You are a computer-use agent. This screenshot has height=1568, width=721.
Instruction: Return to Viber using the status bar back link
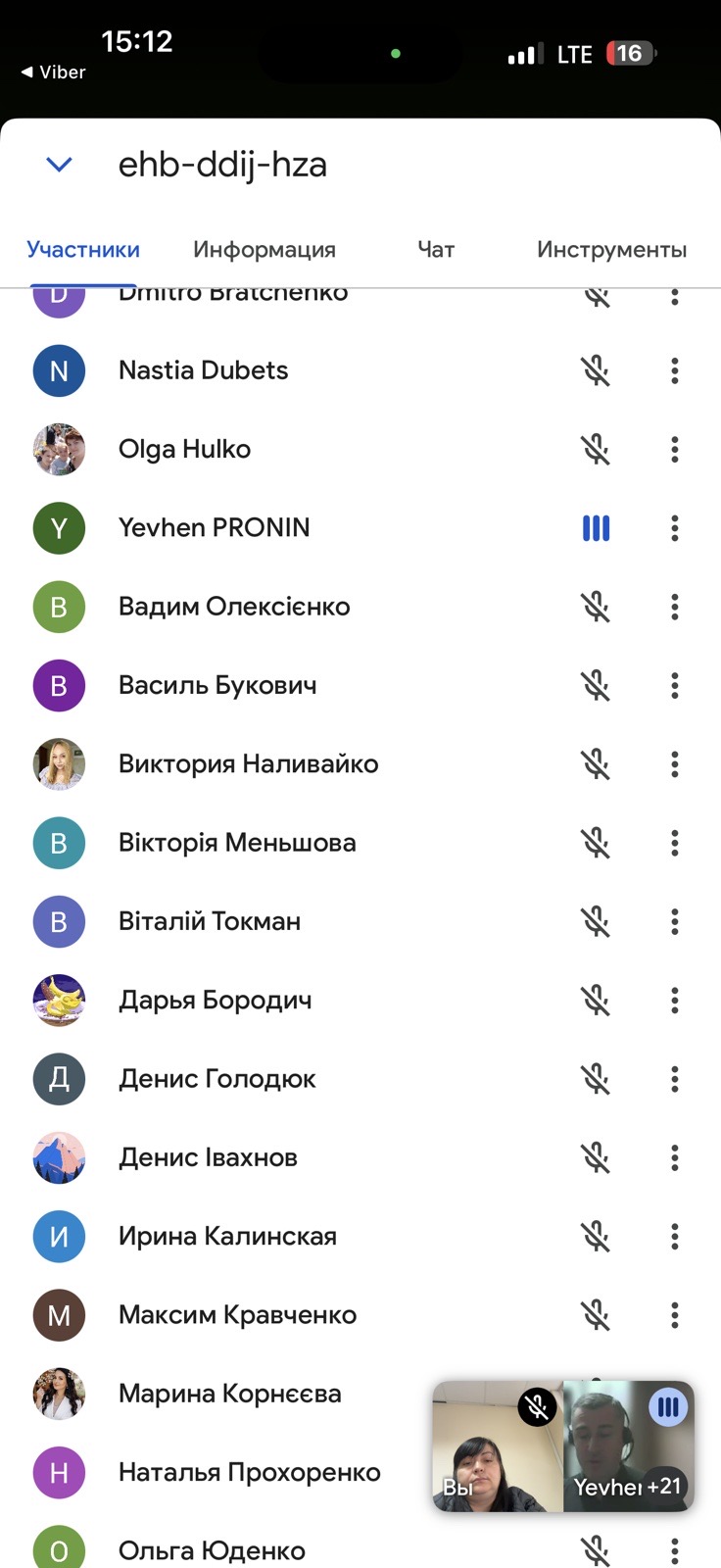pyautogui.click(x=54, y=72)
